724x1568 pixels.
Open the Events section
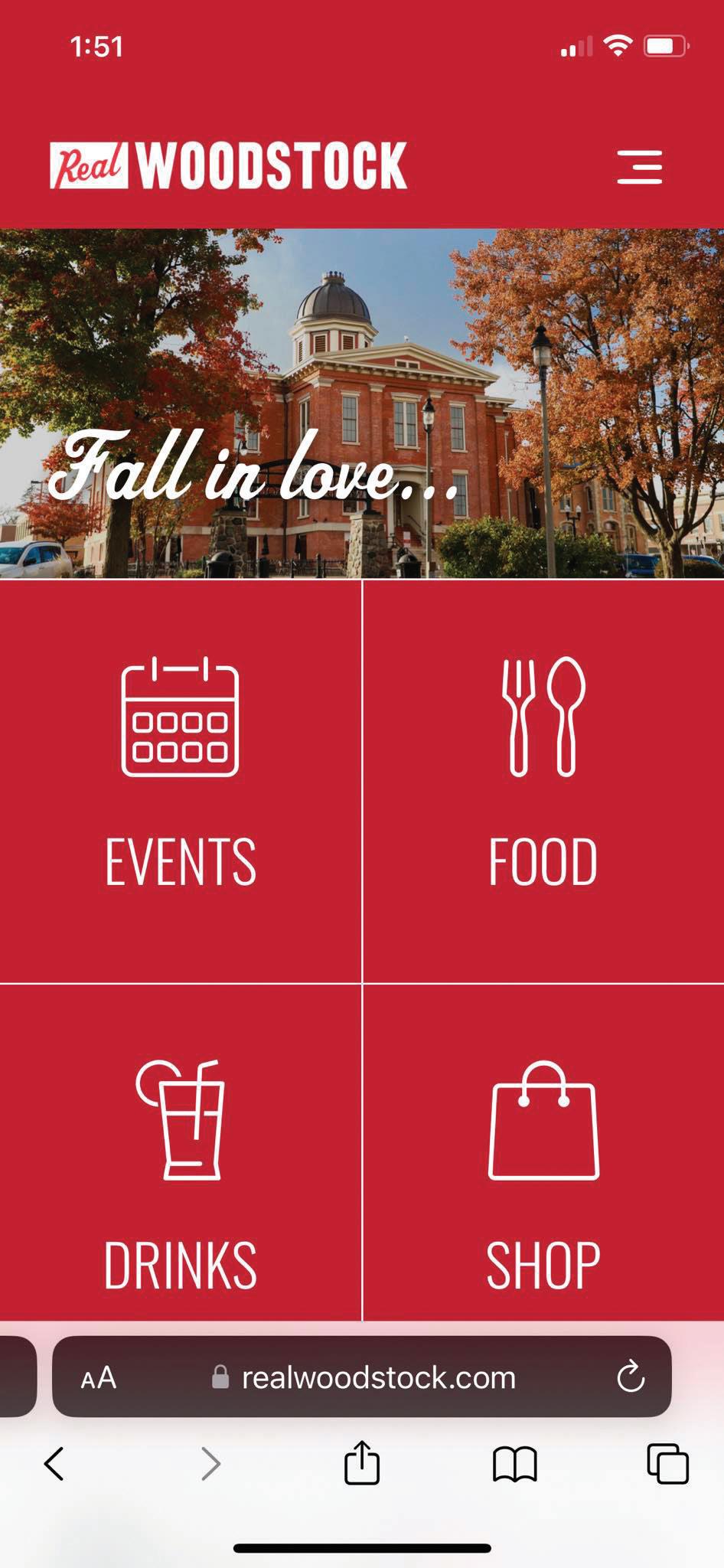(x=181, y=781)
